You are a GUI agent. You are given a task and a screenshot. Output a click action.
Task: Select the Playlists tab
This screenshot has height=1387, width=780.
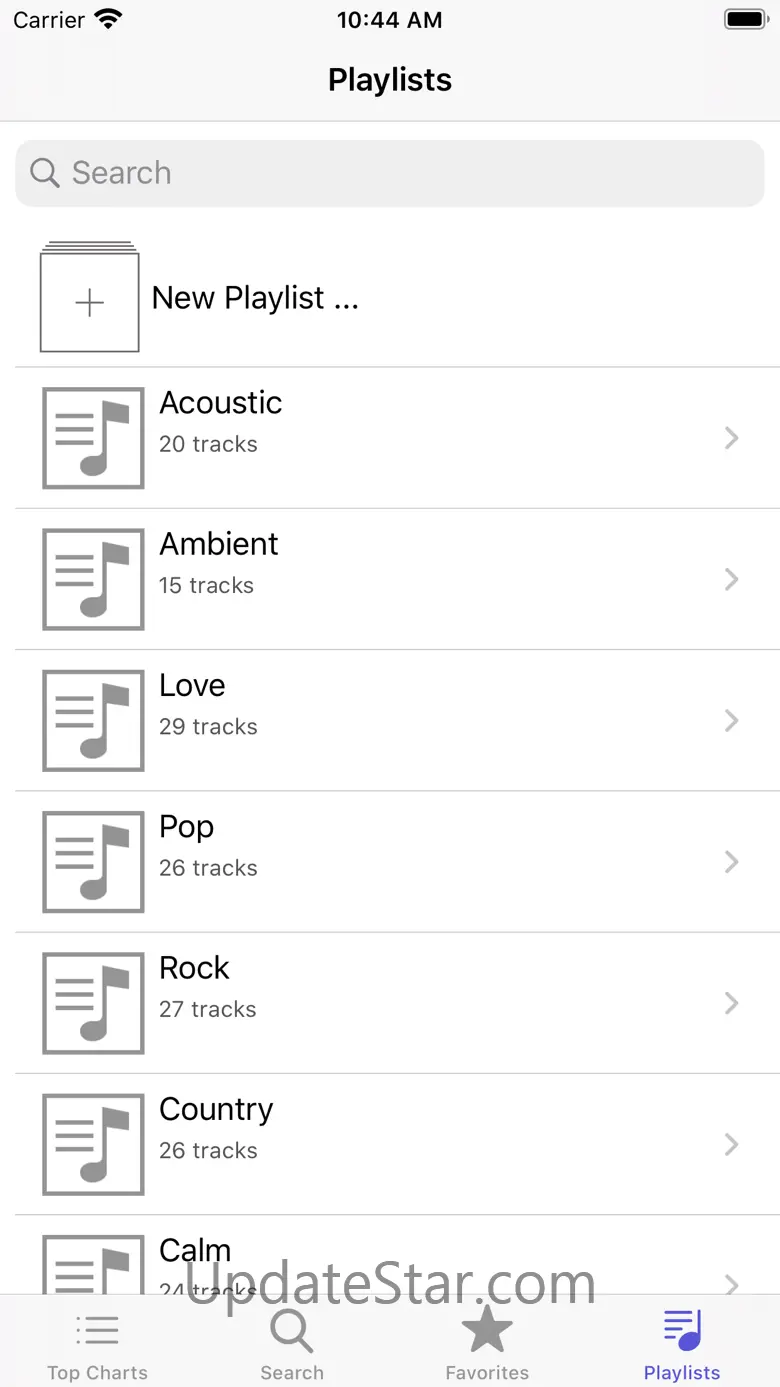tap(682, 1345)
